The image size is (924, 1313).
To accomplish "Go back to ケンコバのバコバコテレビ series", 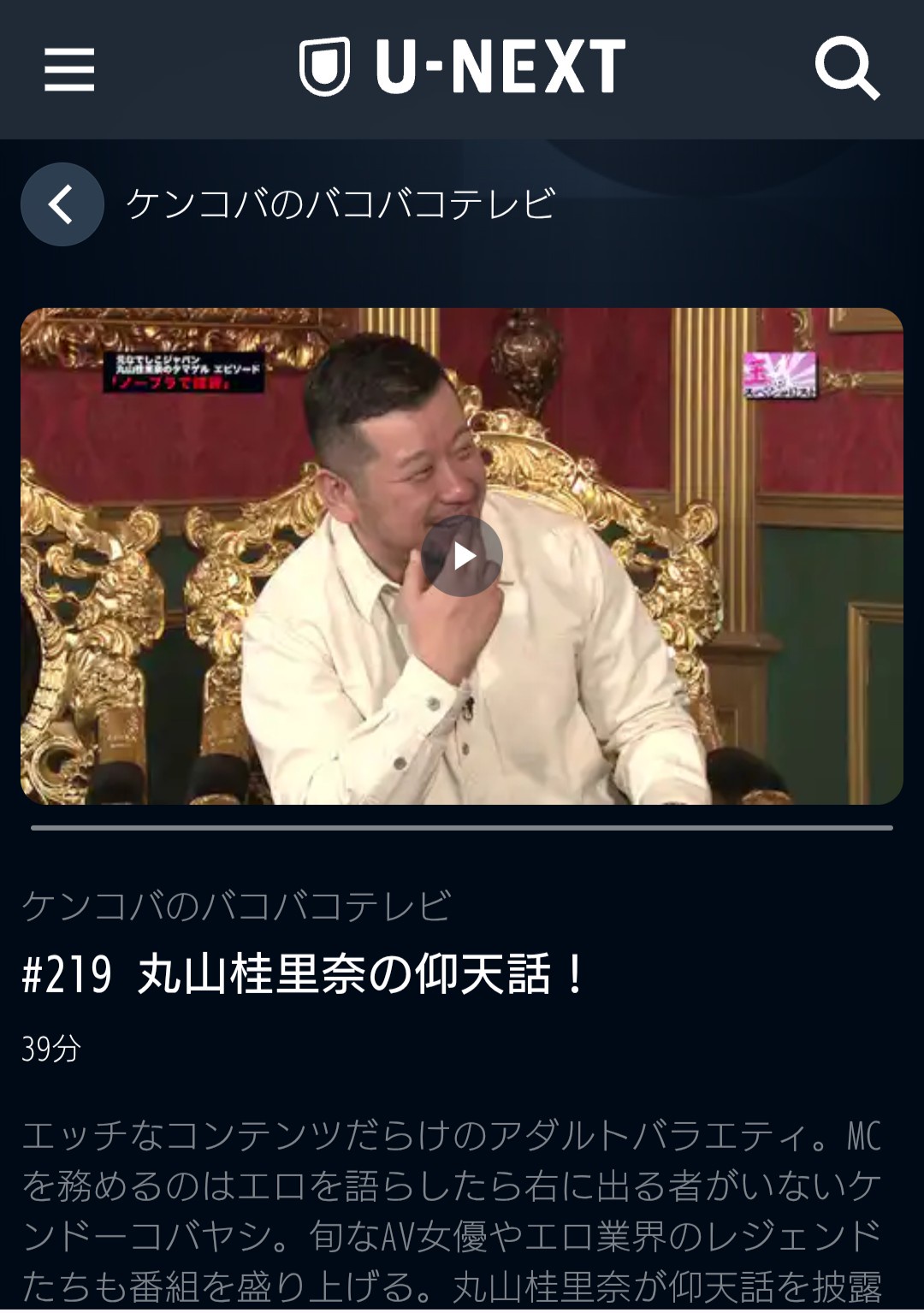I will pos(62,204).
